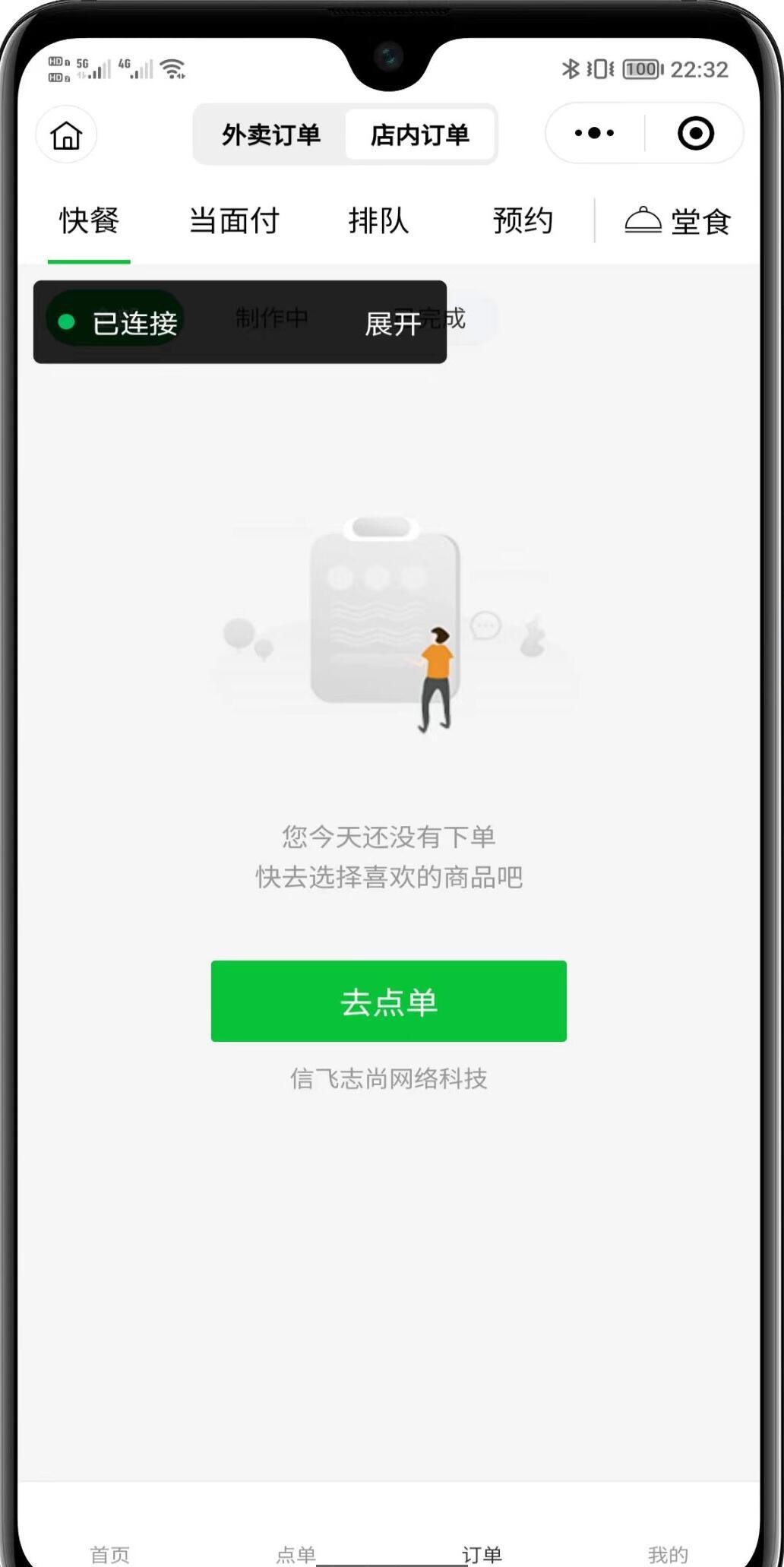Image resolution: width=784 pixels, height=1567 pixels.
Task: Select the 快餐 tab
Action: 89,221
